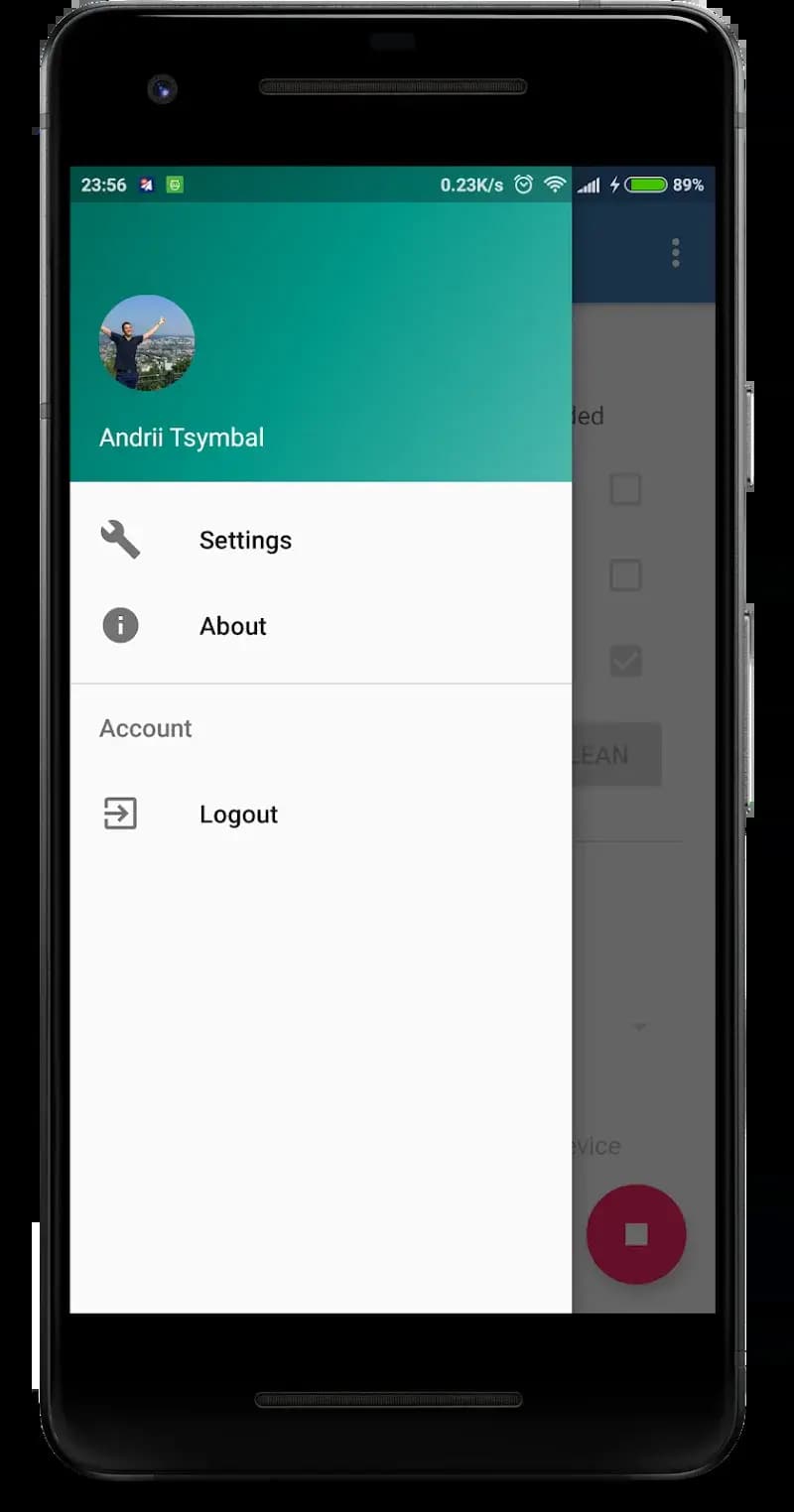The width and height of the screenshot is (794, 1512).
Task: Log out of the account
Action: (238, 815)
